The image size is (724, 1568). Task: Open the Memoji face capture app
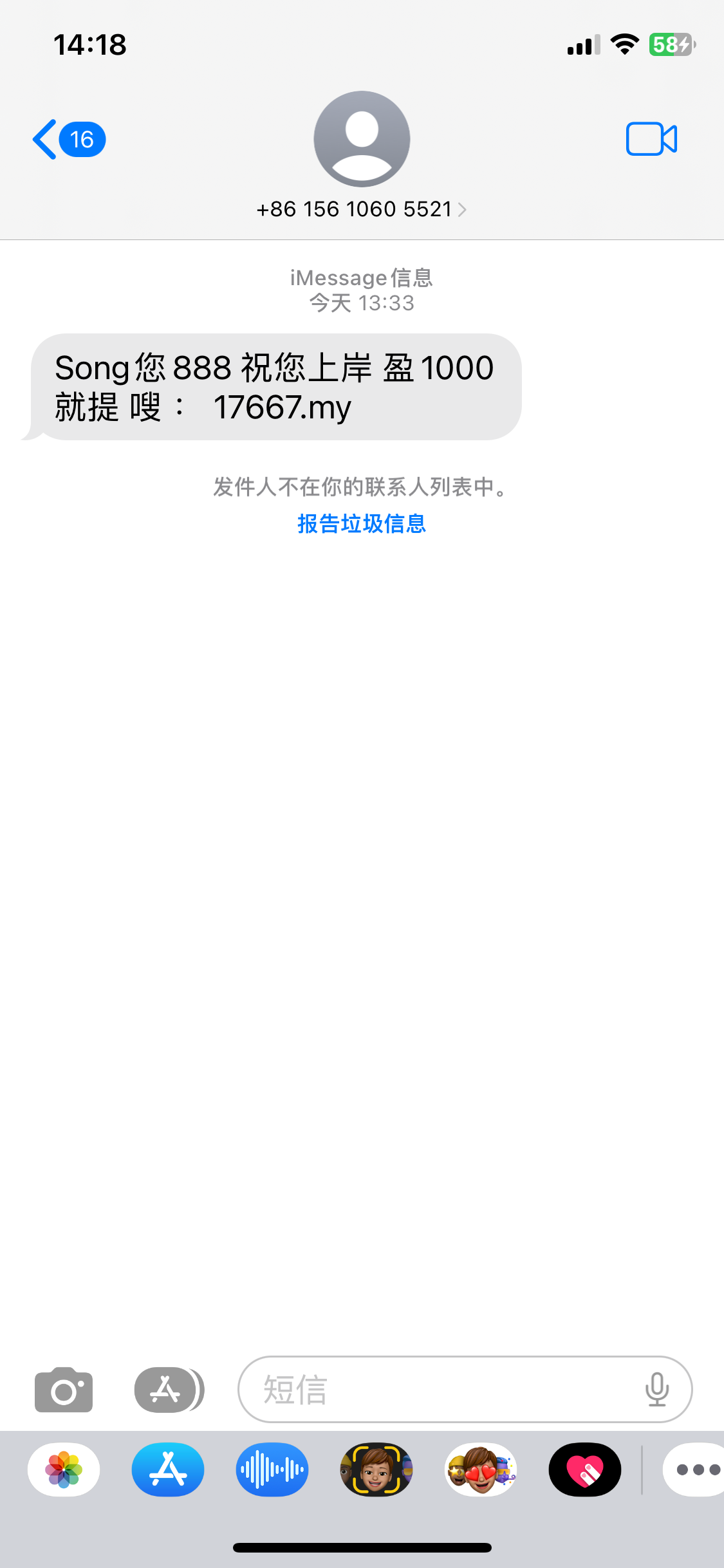click(x=376, y=1470)
